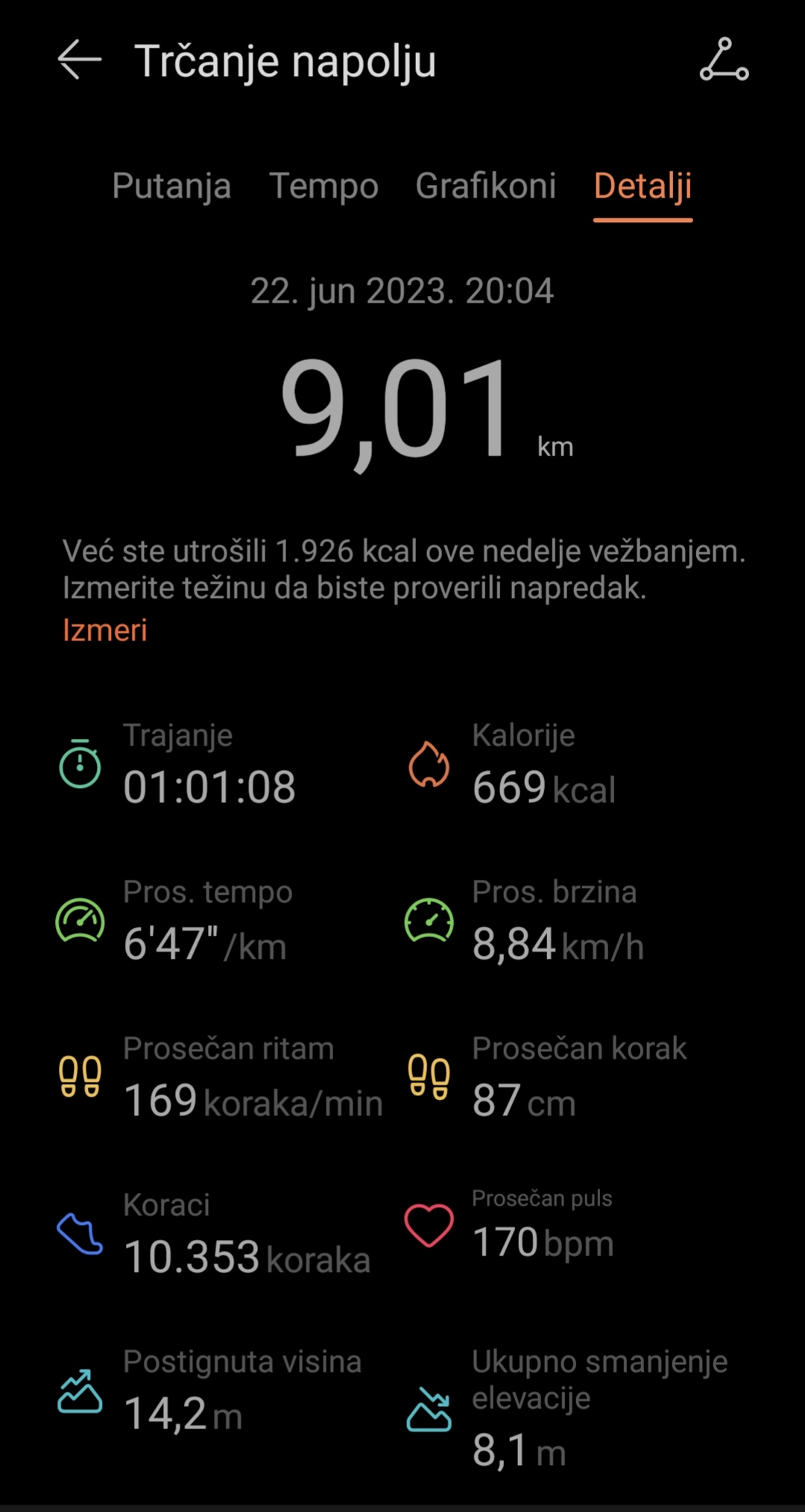Select the Detalji tab
This screenshot has height=1512, width=805.
(x=643, y=186)
